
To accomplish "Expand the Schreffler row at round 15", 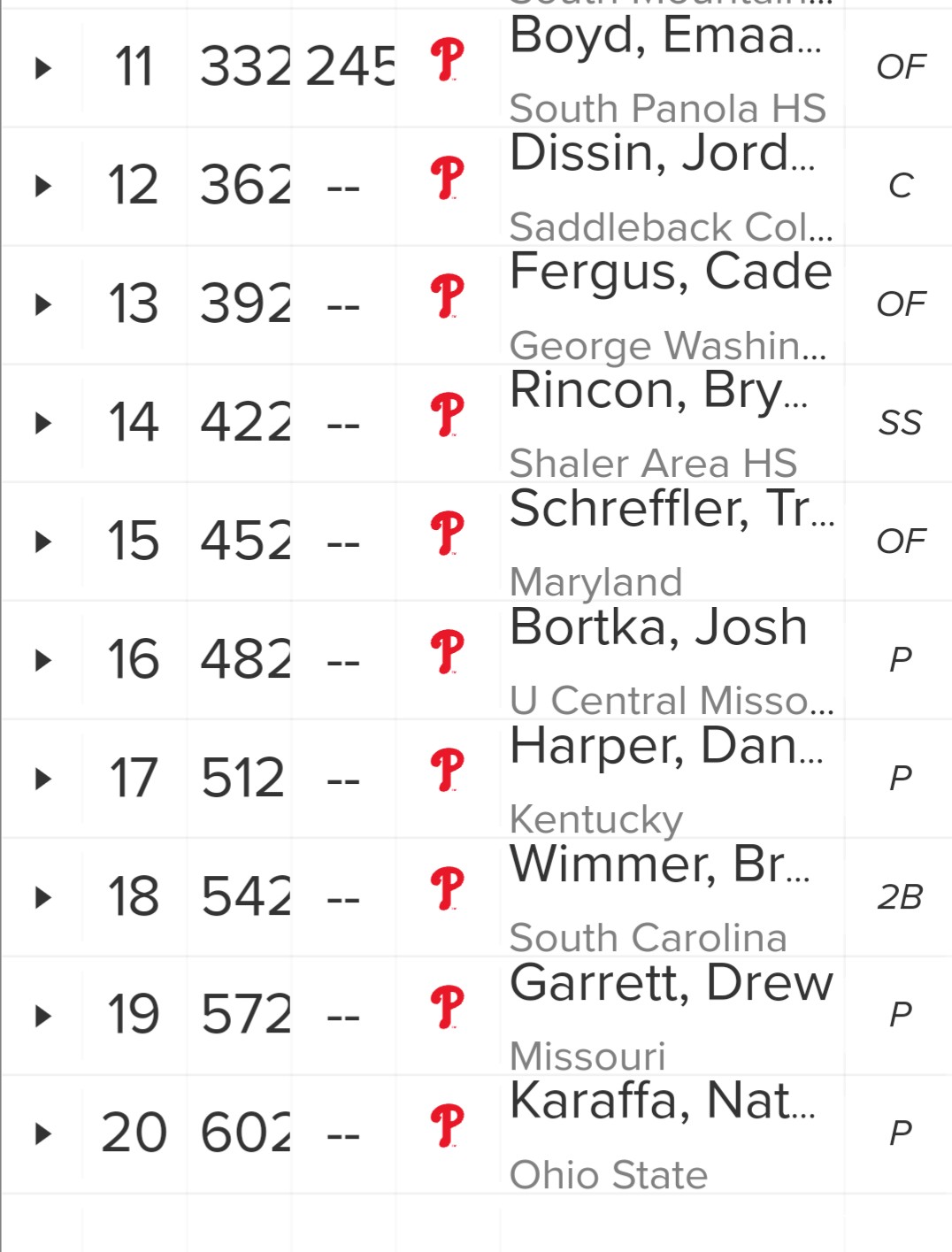I will [42, 542].
